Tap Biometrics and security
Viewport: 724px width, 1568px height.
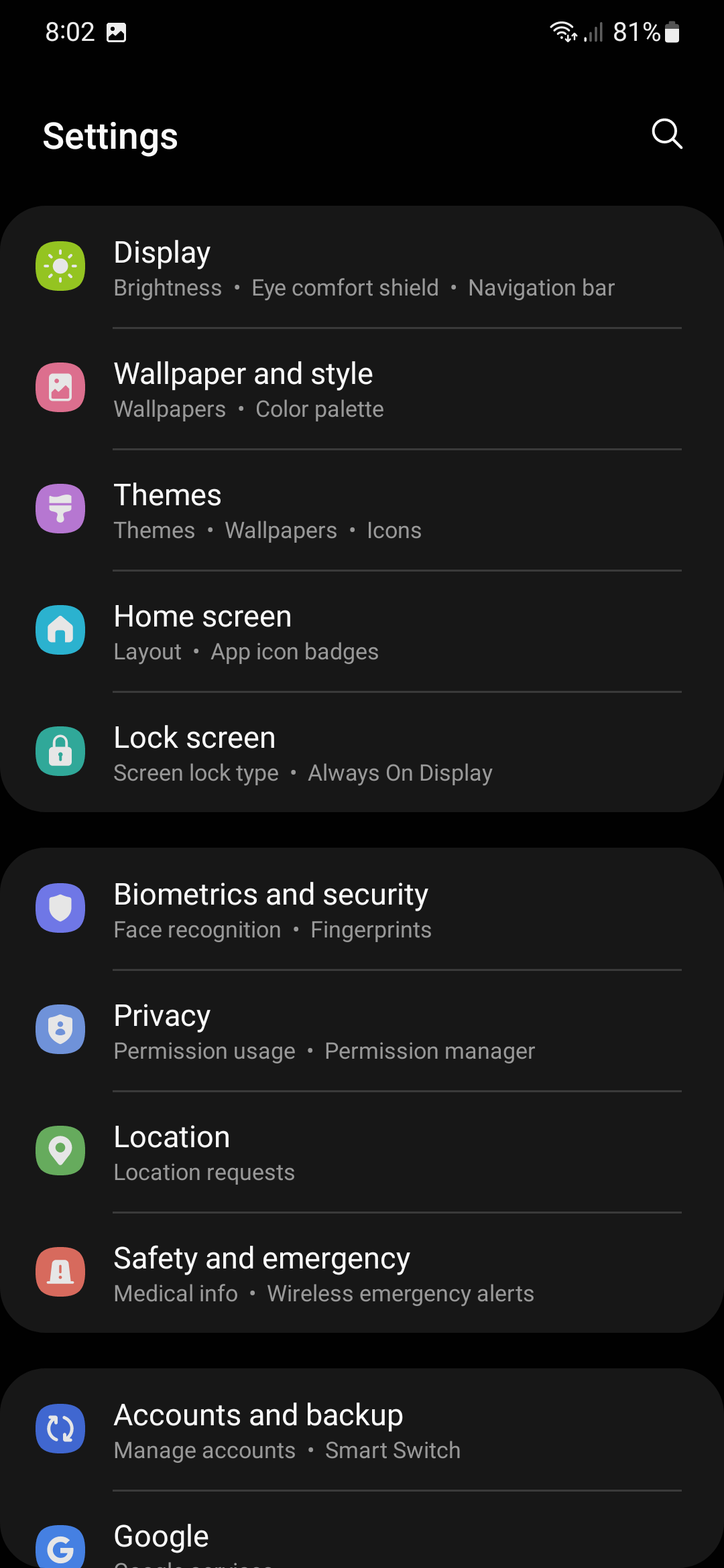362,910
